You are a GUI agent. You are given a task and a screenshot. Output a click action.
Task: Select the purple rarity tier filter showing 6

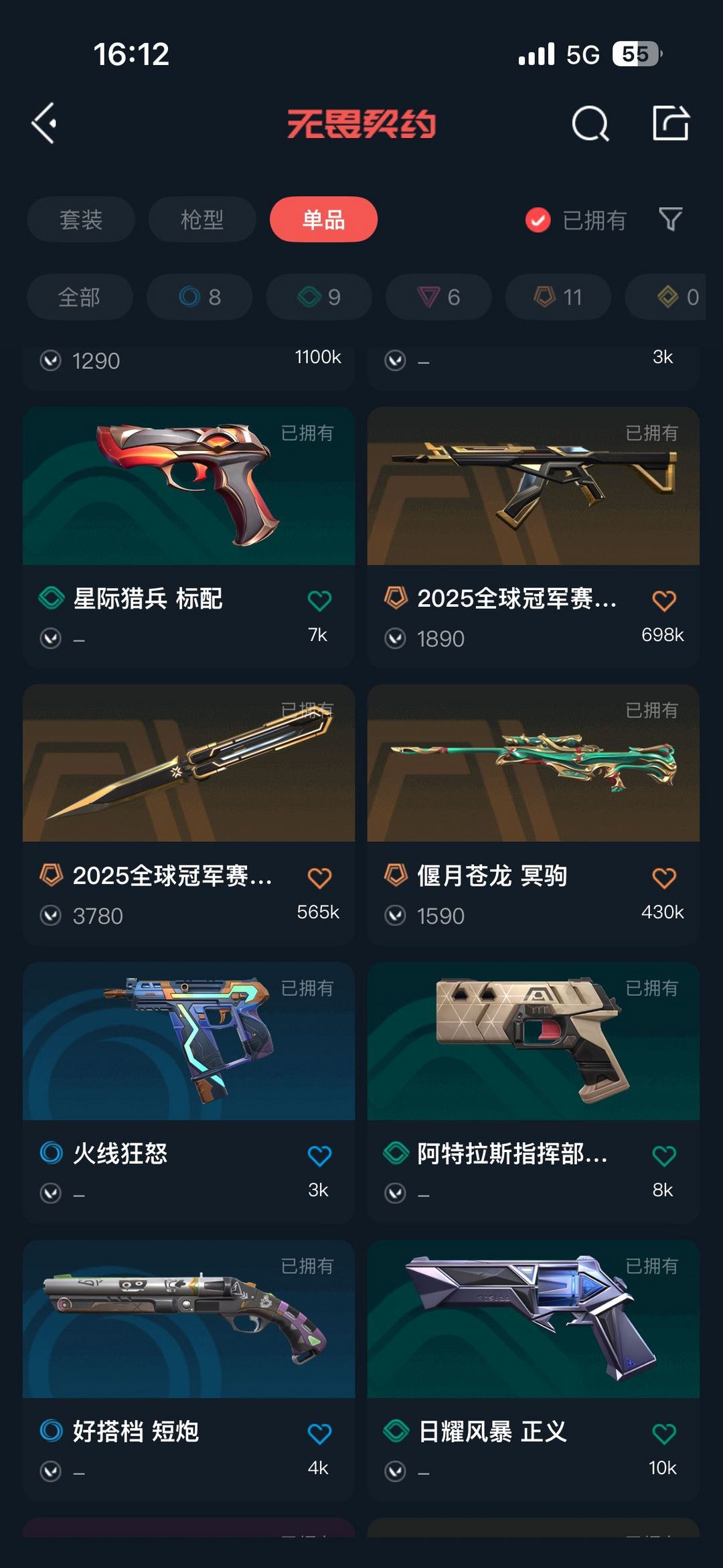tap(437, 297)
